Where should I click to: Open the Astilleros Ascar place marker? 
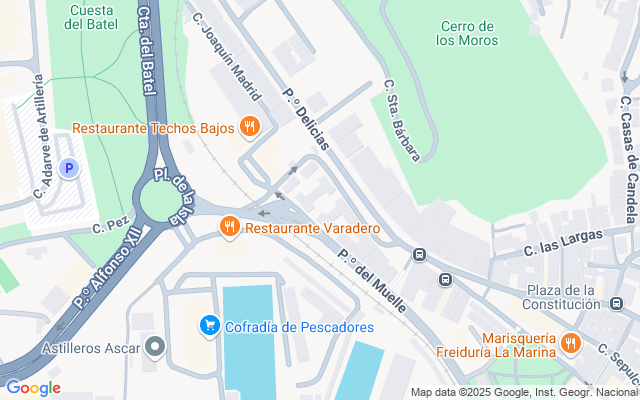click(x=155, y=348)
